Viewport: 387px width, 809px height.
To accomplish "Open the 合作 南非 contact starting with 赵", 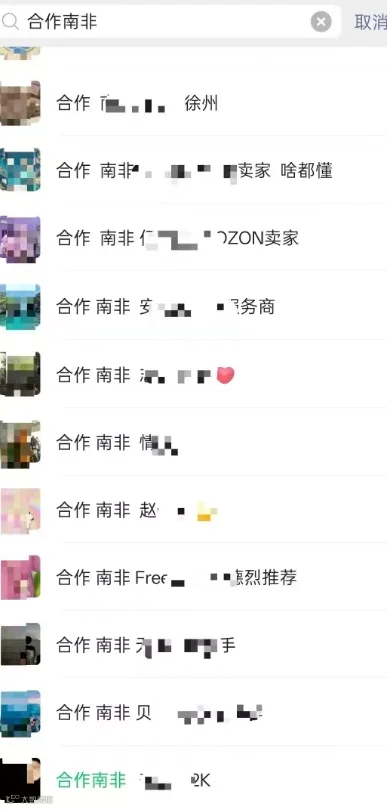I will pos(194,510).
